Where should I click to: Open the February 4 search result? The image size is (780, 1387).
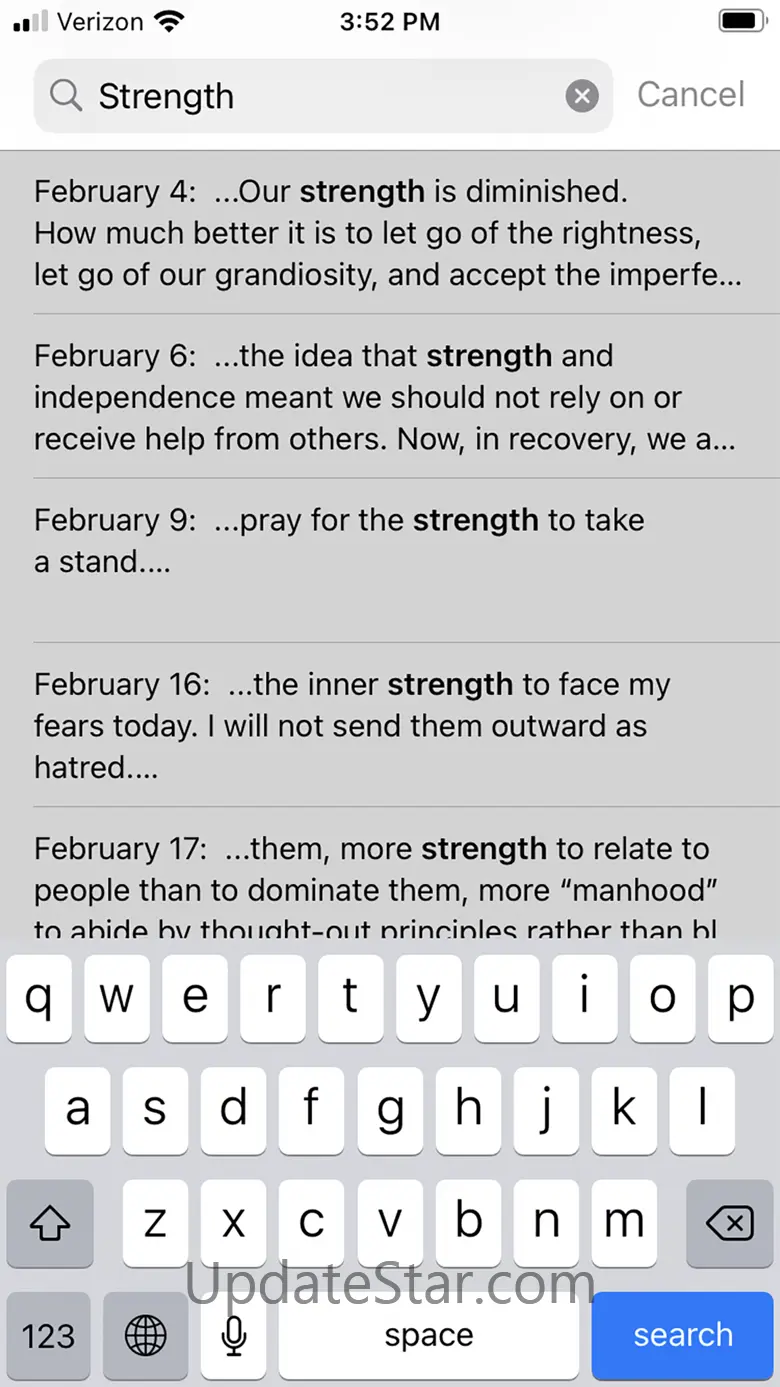pyautogui.click(x=388, y=233)
